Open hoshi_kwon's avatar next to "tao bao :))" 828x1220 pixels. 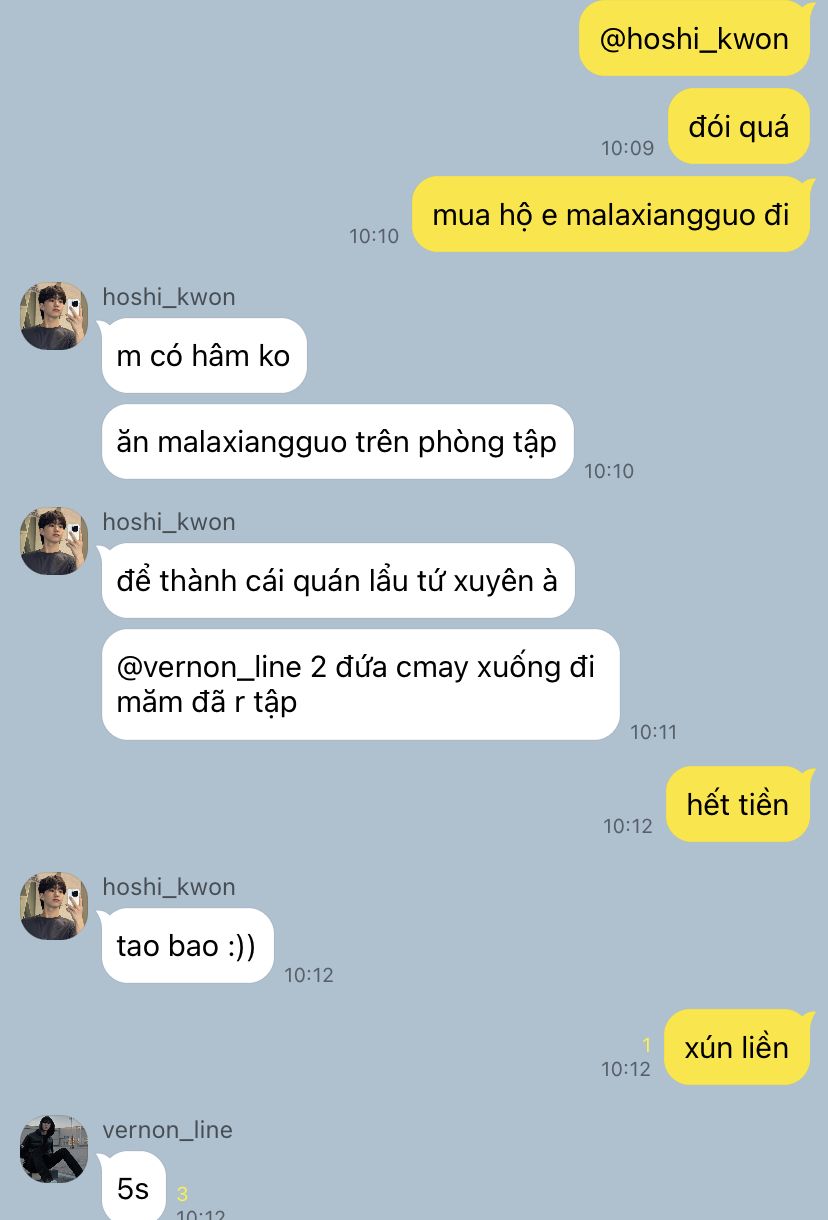coord(54,906)
